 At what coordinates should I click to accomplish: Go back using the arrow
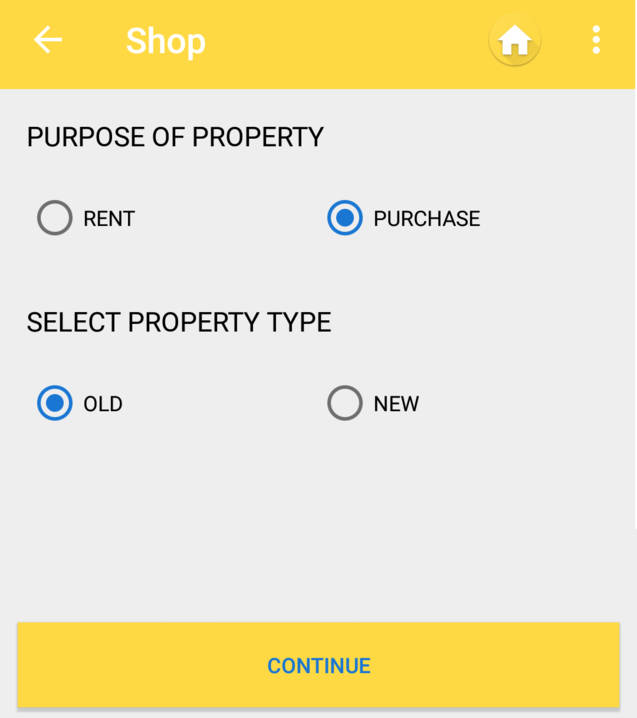click(48, 40)
